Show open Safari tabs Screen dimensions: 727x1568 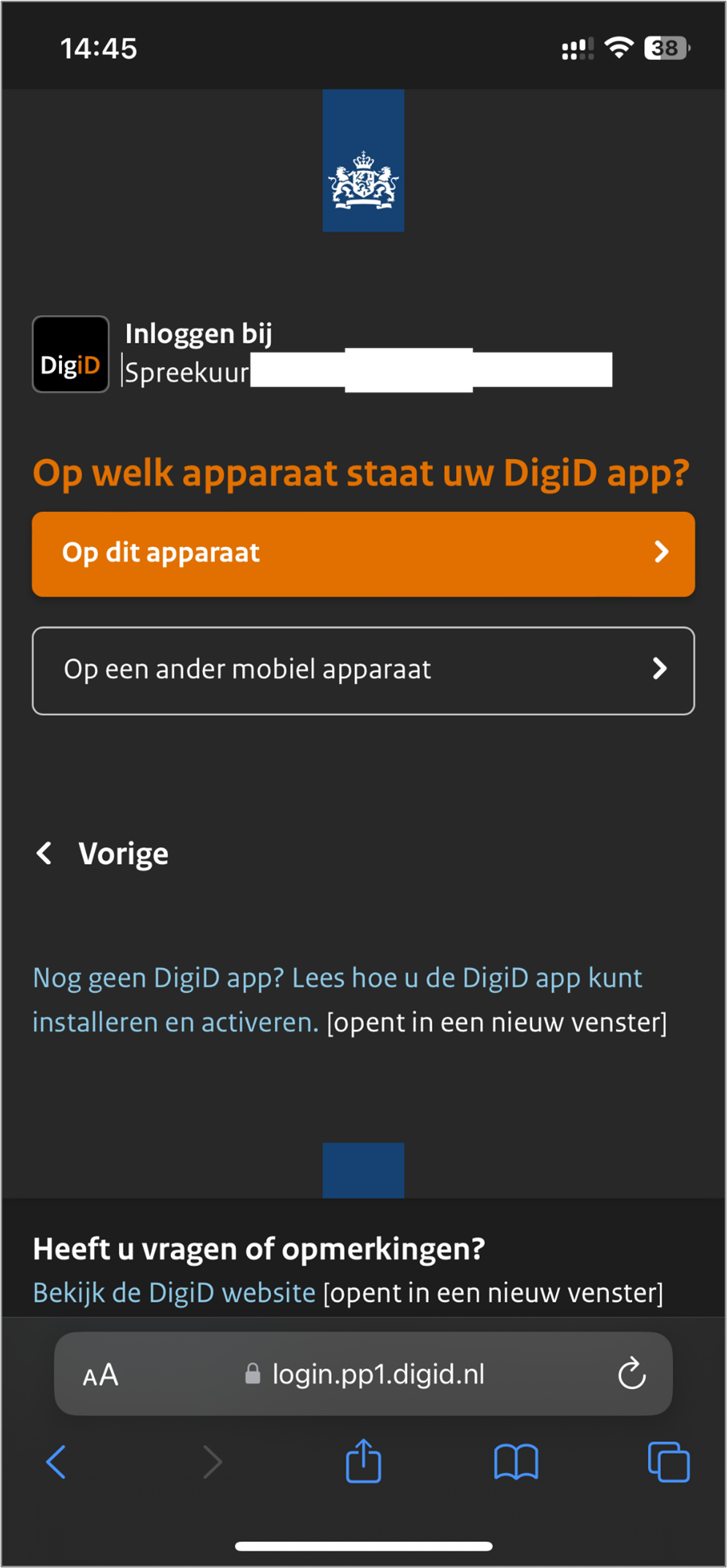tap(668, 1462)
